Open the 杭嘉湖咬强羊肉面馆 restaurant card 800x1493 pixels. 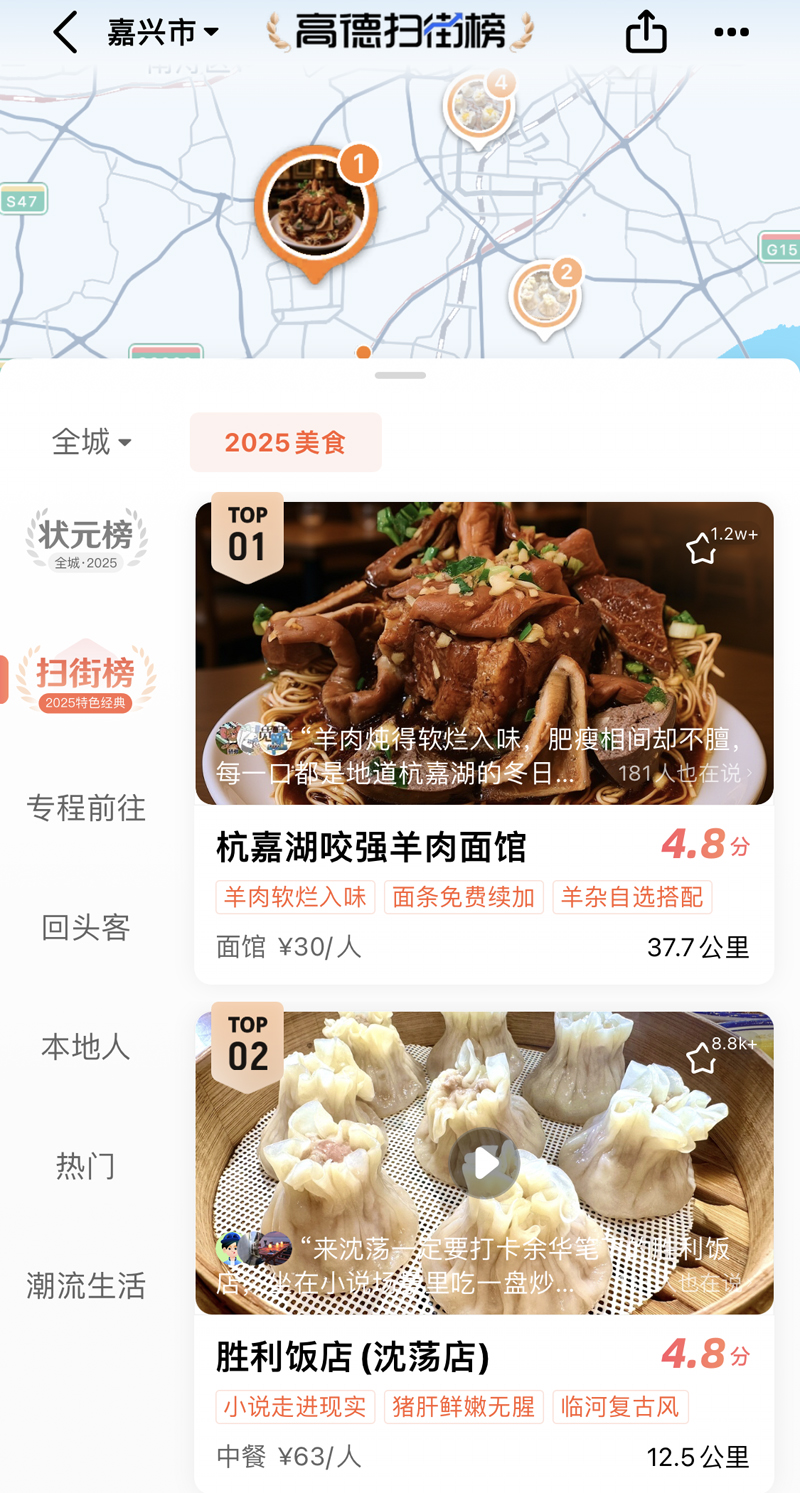click(371, 847)
